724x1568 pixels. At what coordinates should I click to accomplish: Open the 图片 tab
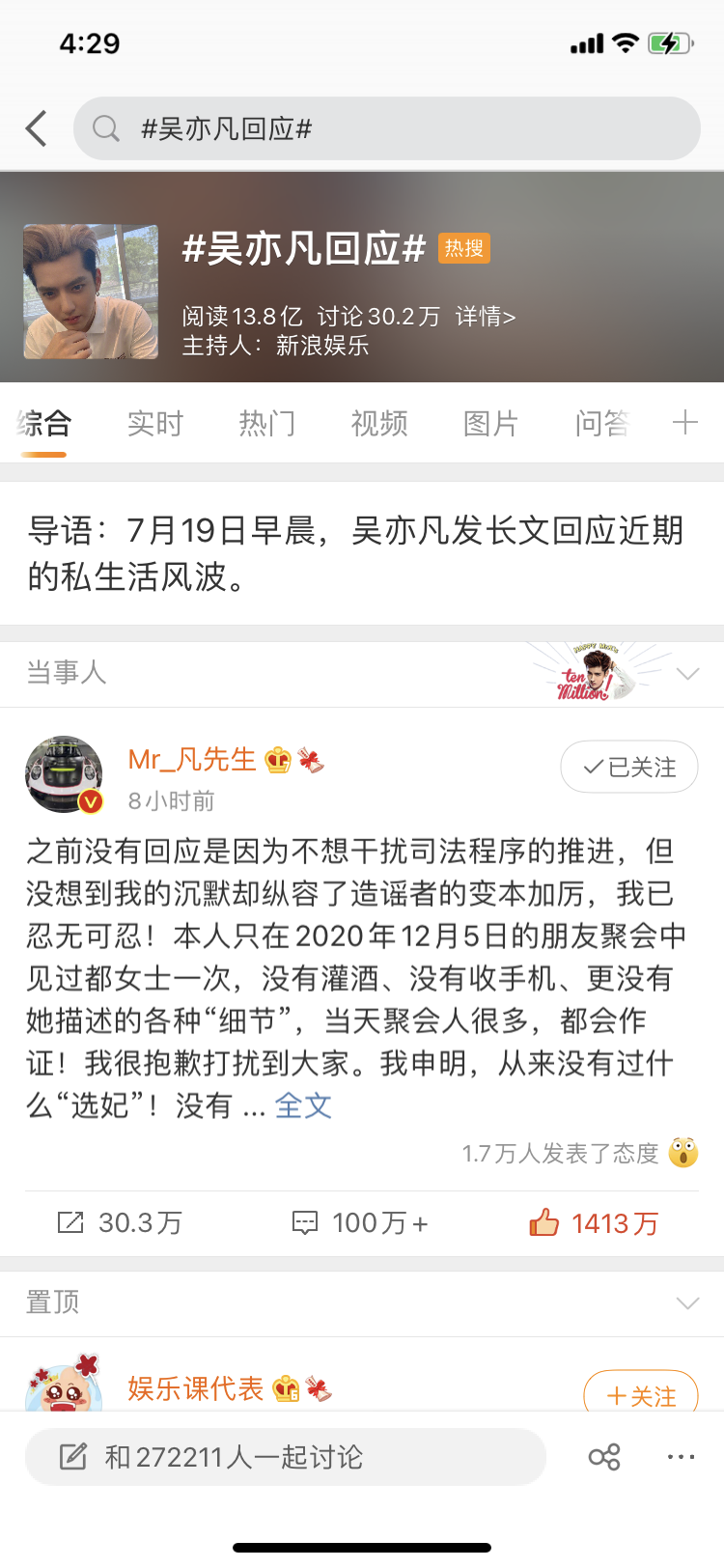coord(490,423)
